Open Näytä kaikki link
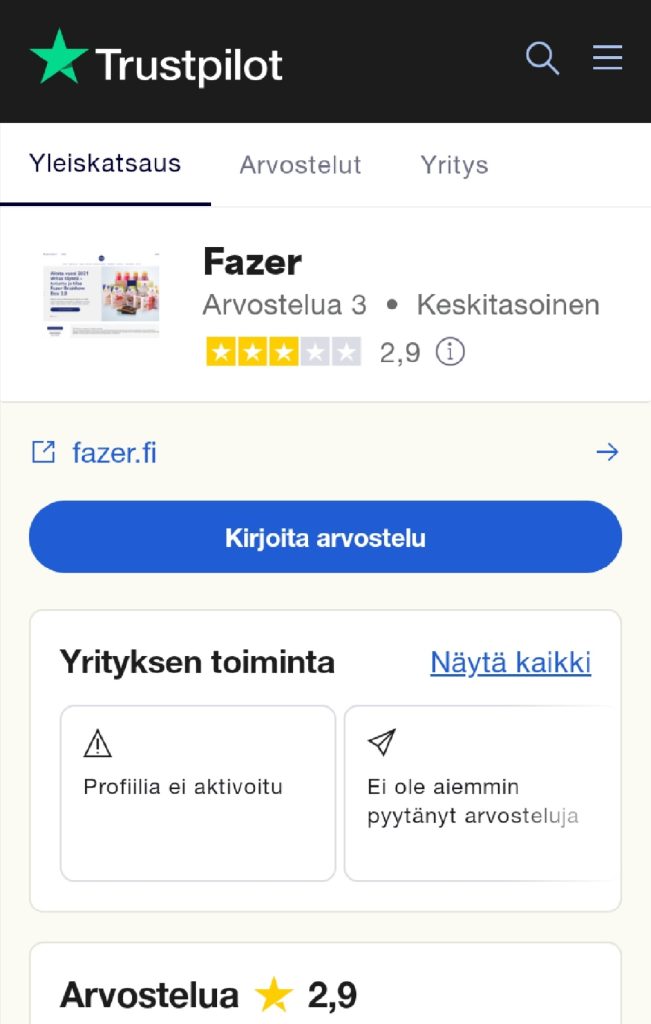The image size is (651, 1024). point(510,662)
